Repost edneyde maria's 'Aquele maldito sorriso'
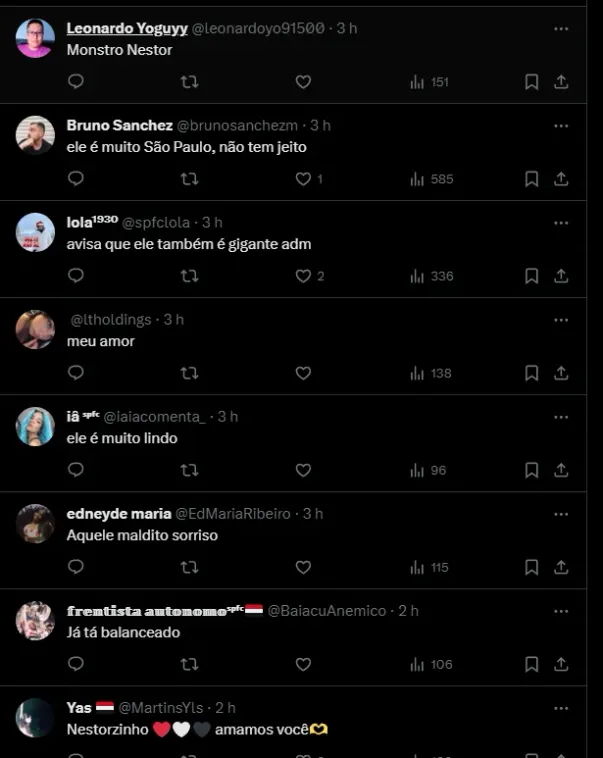This screenshot has height=758, width=603. pyautogui.click(x=189, y=567)
